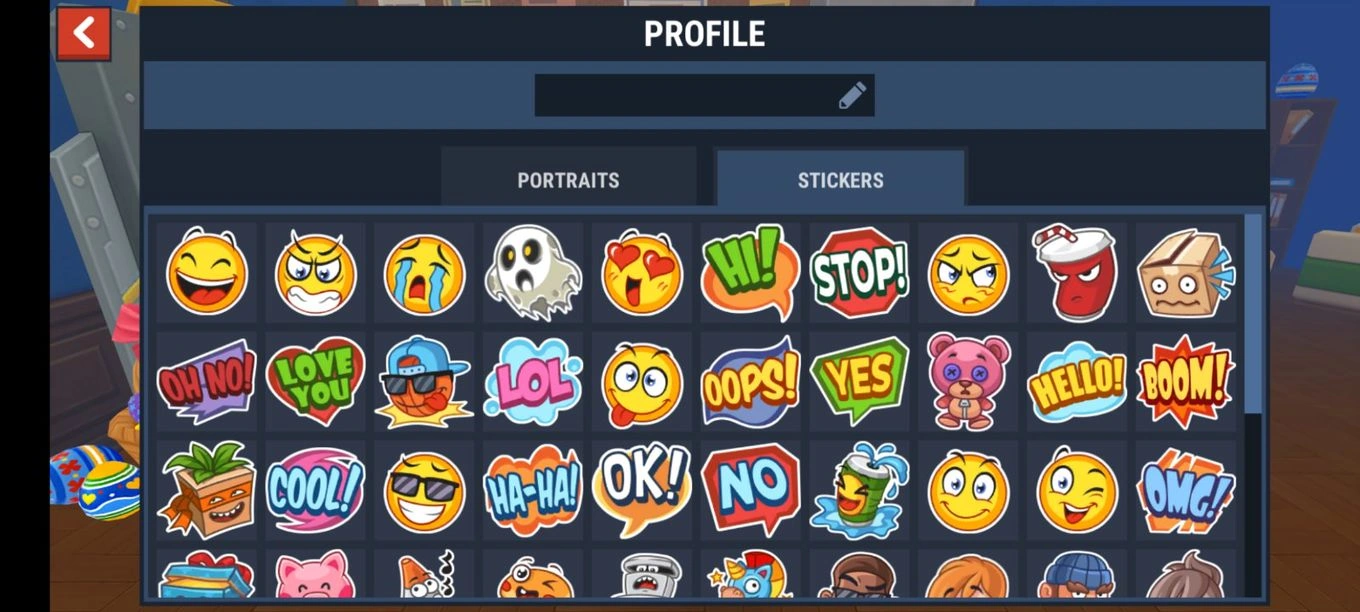
Task: Pick the green HI! sticker
Action: [x=750, y=272]
